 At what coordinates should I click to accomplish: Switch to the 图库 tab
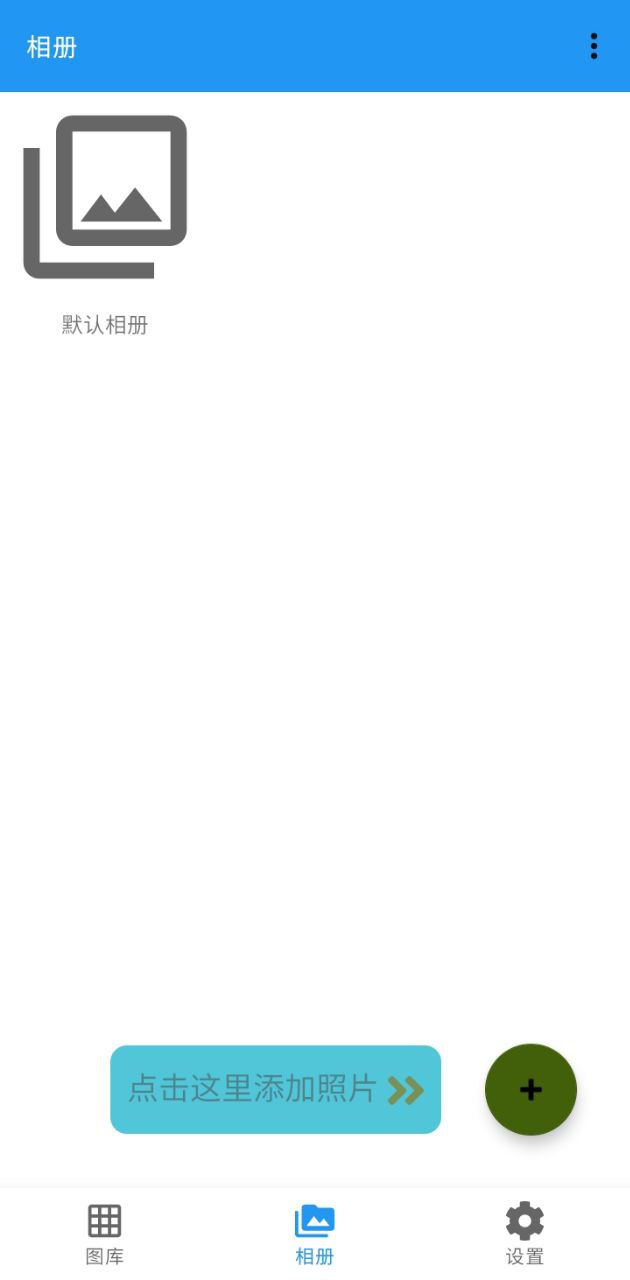pos(105,1234)
